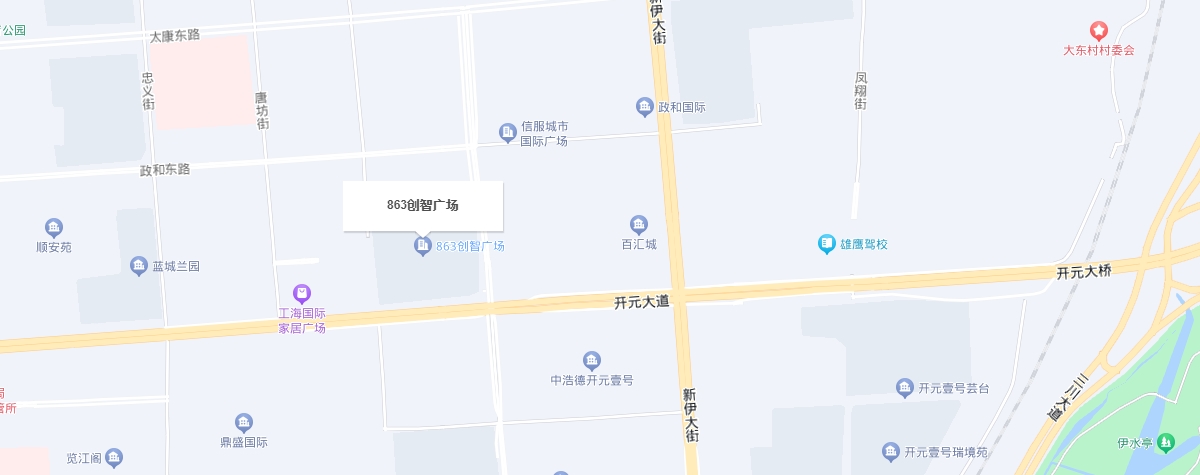Open the 雄鹰驾校 marker
1200x475 pixels.
tap(826, 244)
